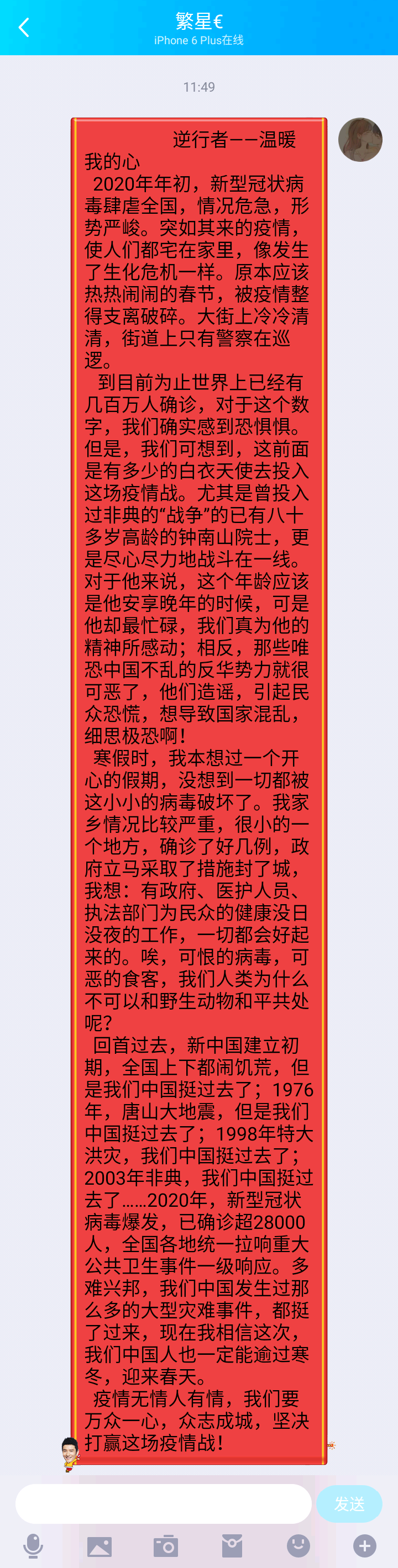Open the emoji smiley panel

click(298, 1545)
